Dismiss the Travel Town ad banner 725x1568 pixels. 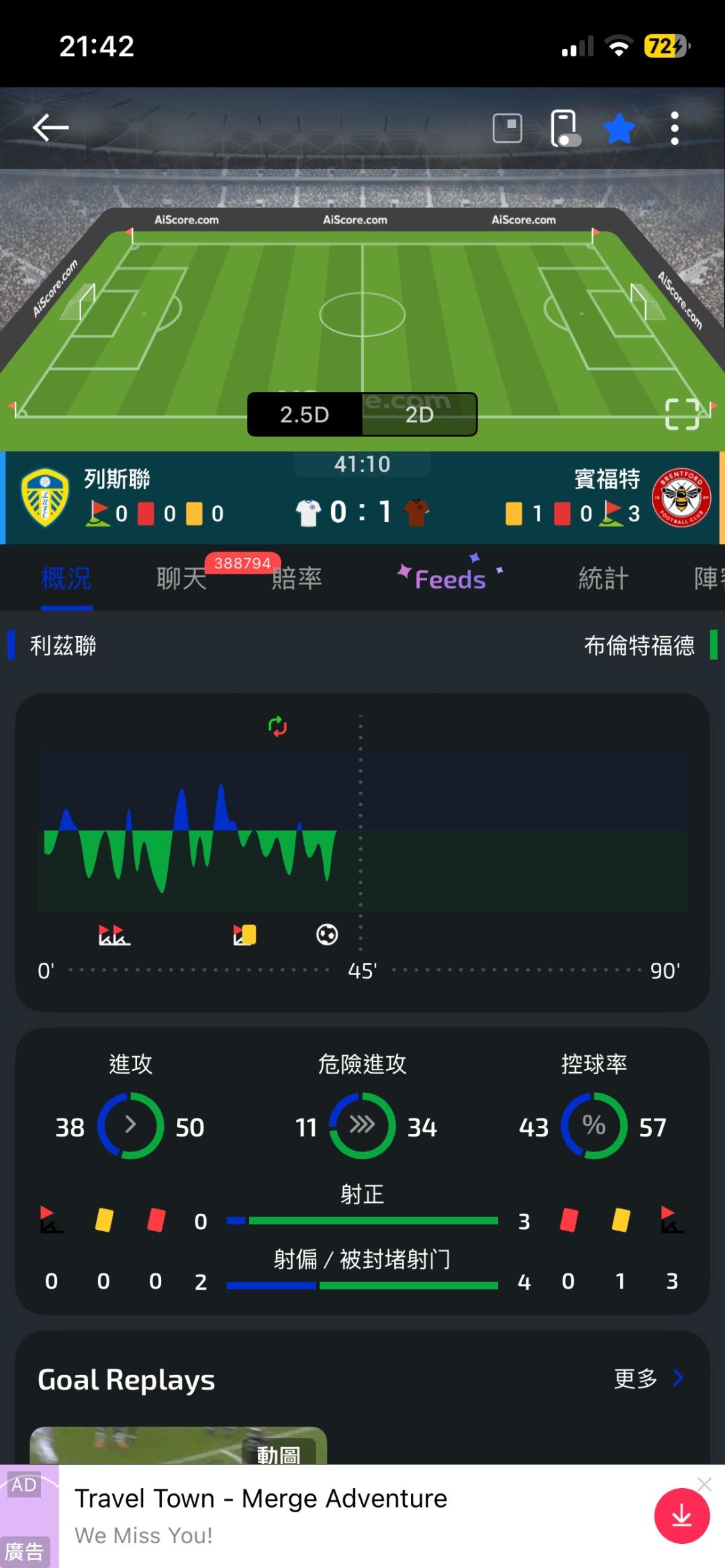[704, 1484]
